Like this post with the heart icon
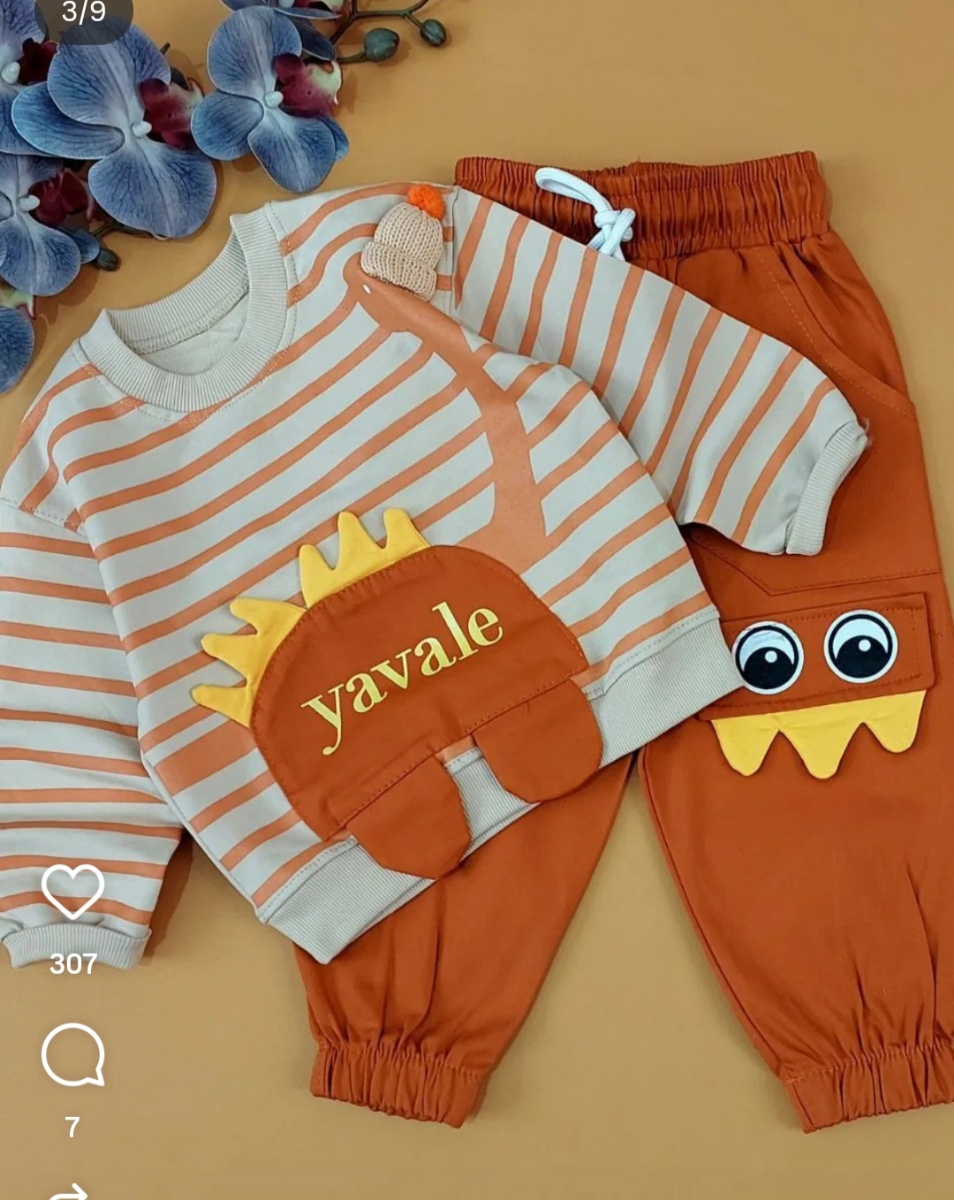Viewport: 954px width, 1200px height. [x=72, y=891]
